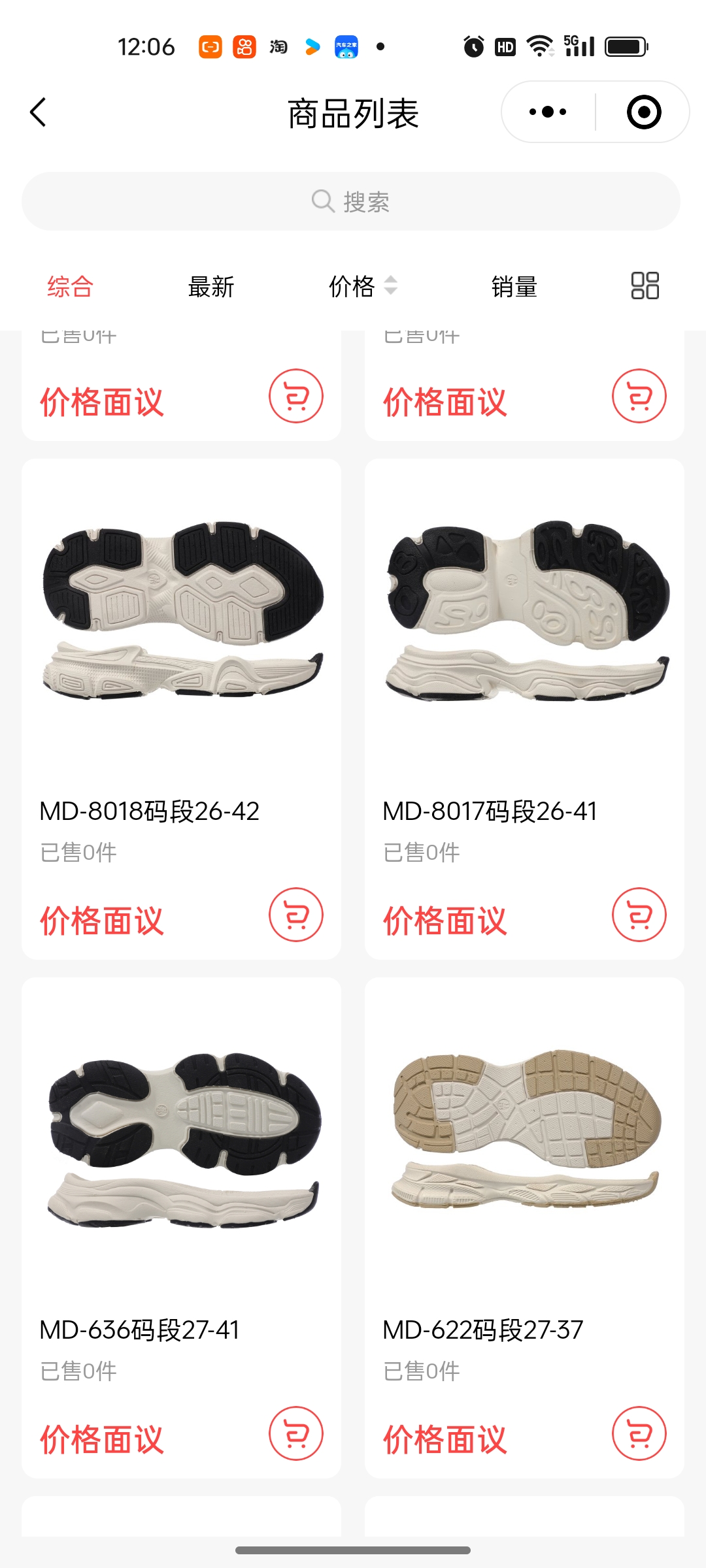Close the mini program with the circle button

point(643,112)
